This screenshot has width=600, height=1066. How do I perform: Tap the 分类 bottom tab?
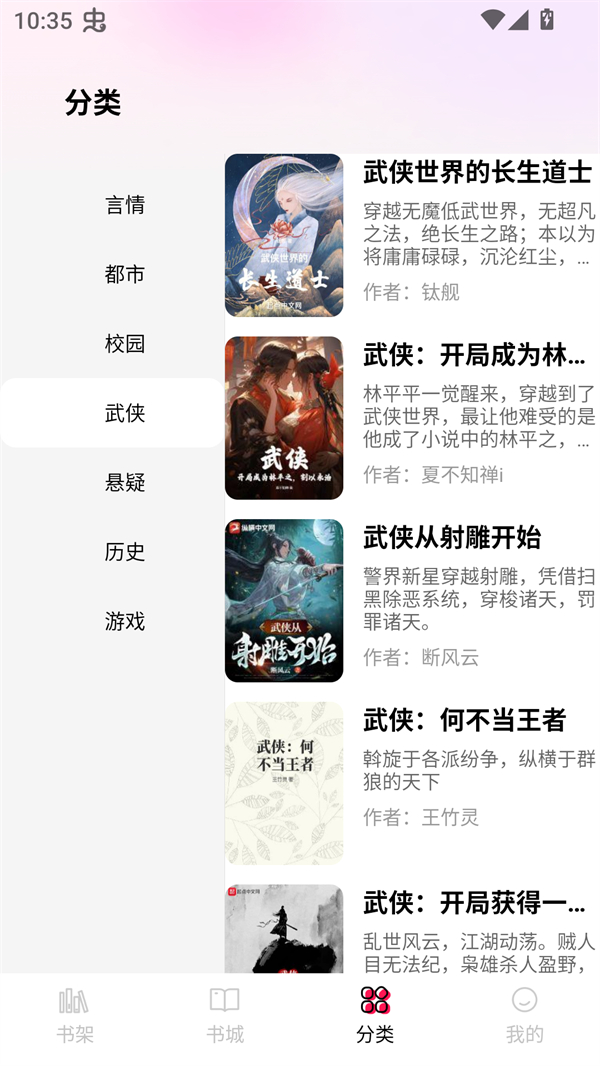click(x=375, y=1015)
